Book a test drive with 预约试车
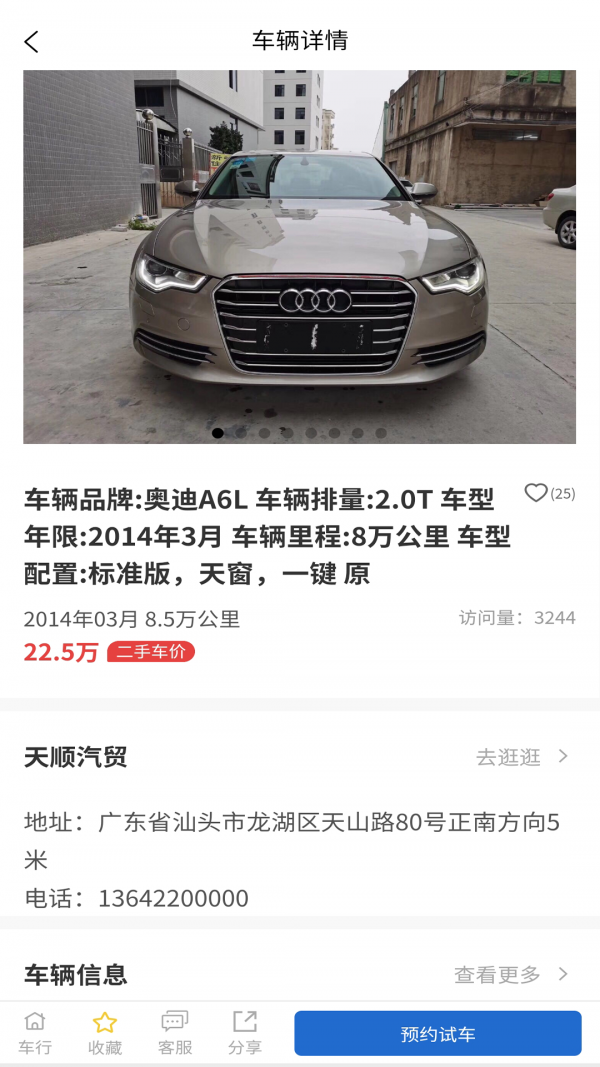 [x=437, y=1033]
